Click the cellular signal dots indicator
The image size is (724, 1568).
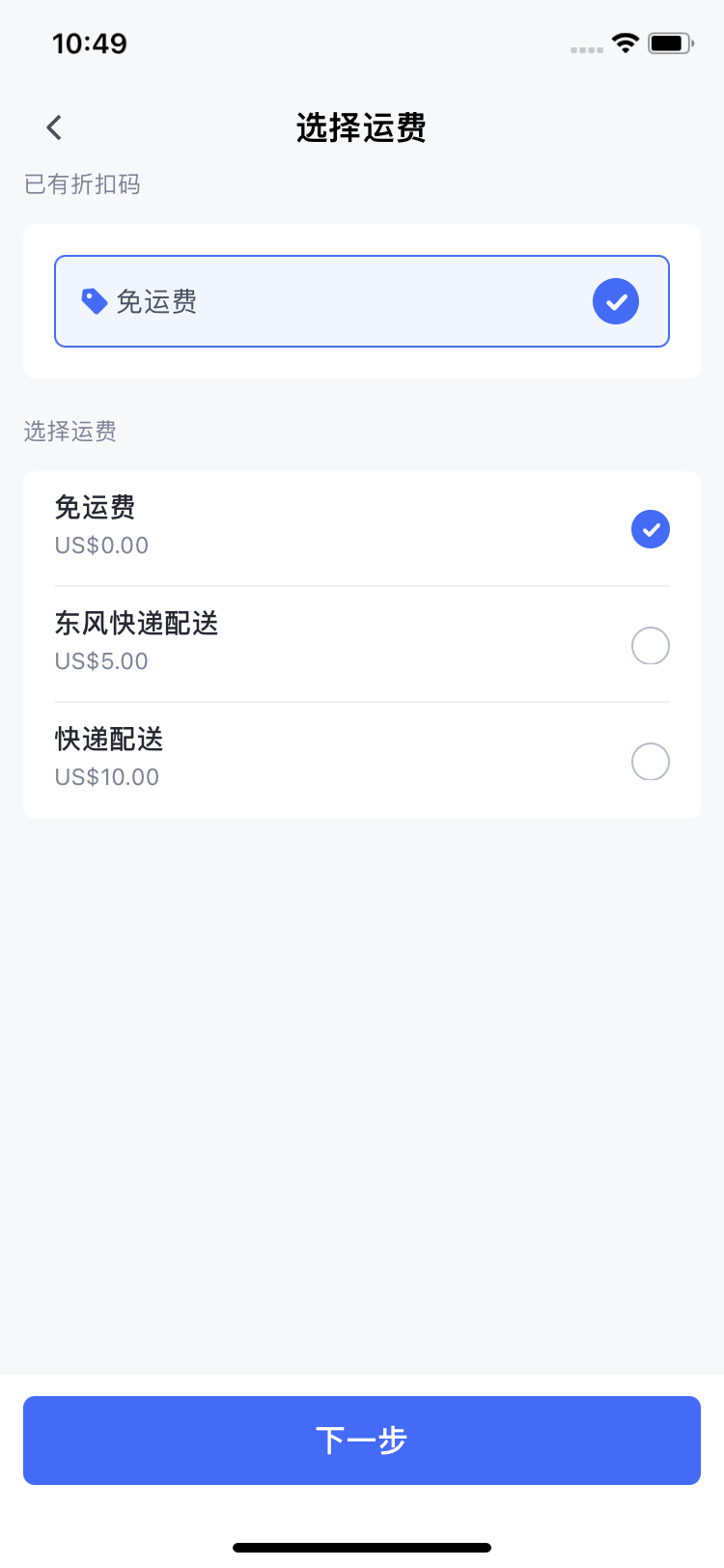(x=587, y=48)
